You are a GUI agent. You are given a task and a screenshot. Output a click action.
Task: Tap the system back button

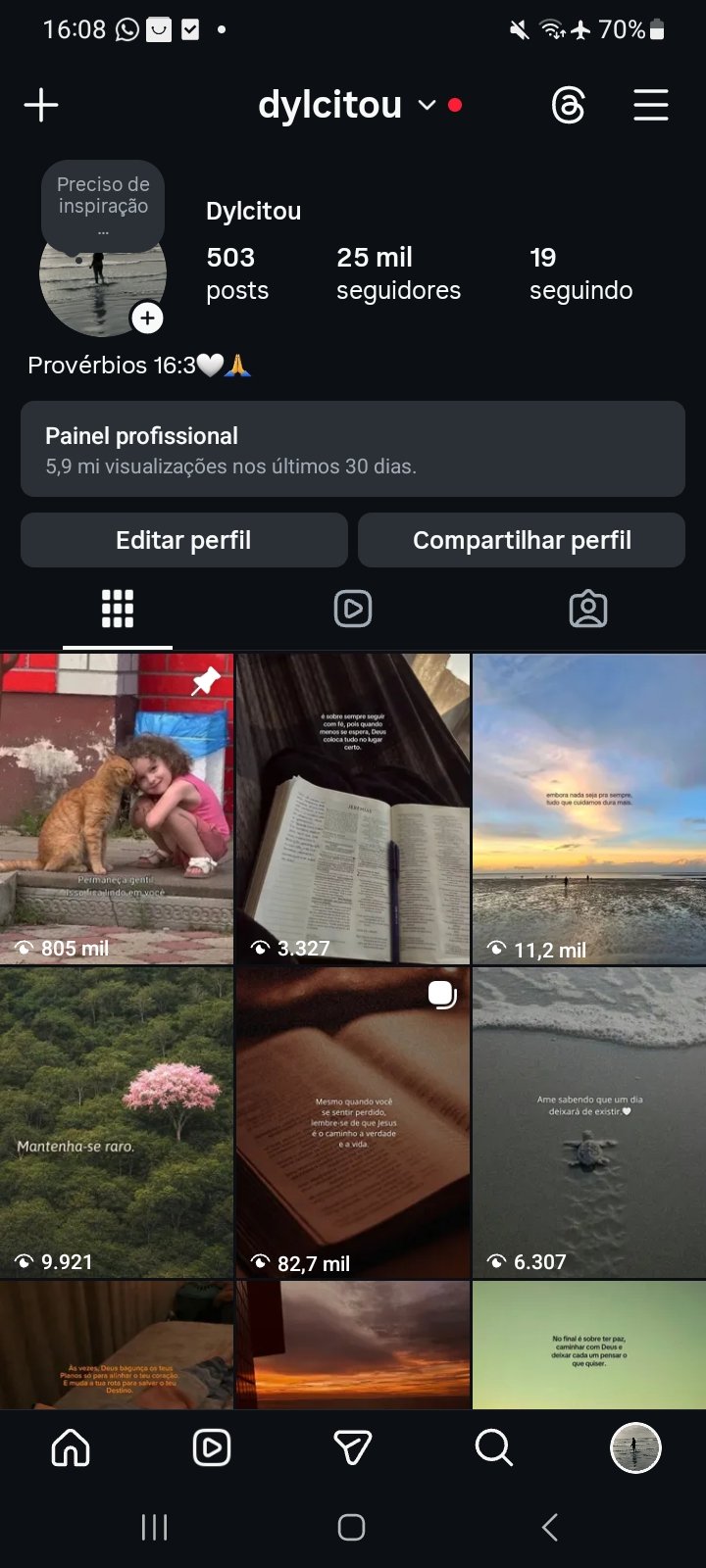click(x=550, y=1527)
